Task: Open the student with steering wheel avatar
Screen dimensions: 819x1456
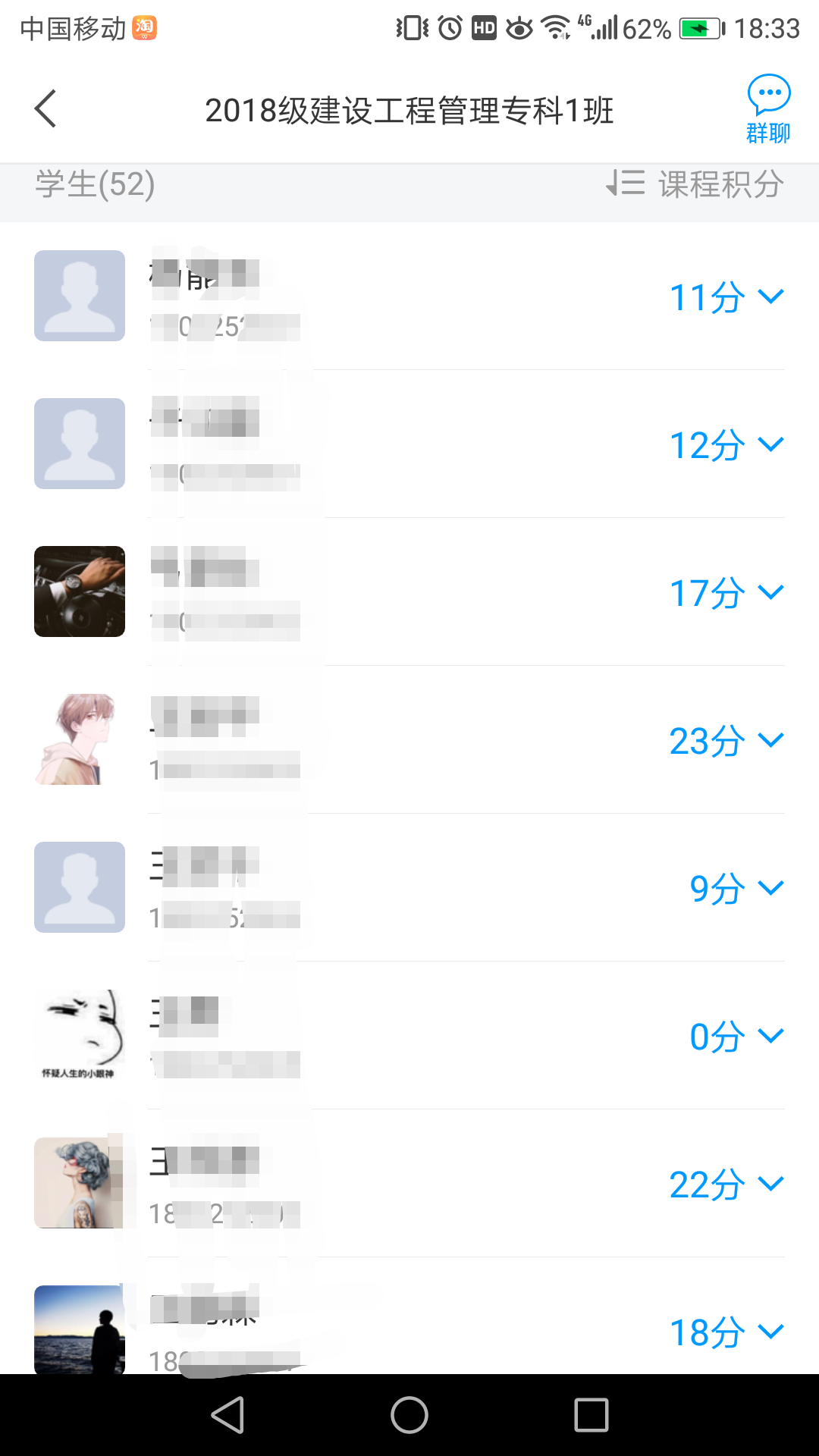Action: point(80,591)
